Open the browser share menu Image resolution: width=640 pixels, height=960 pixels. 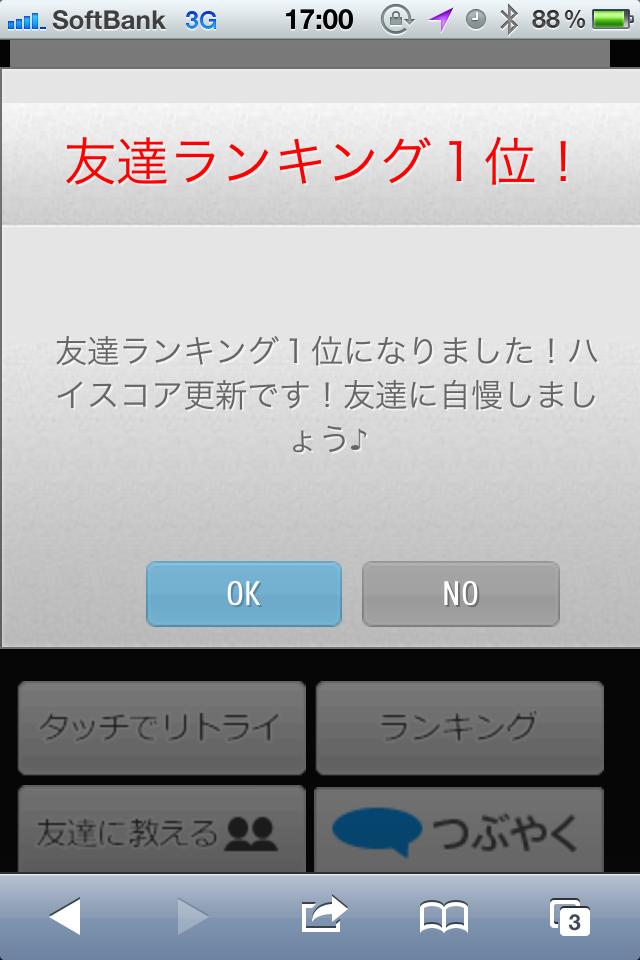pos(322,915)
